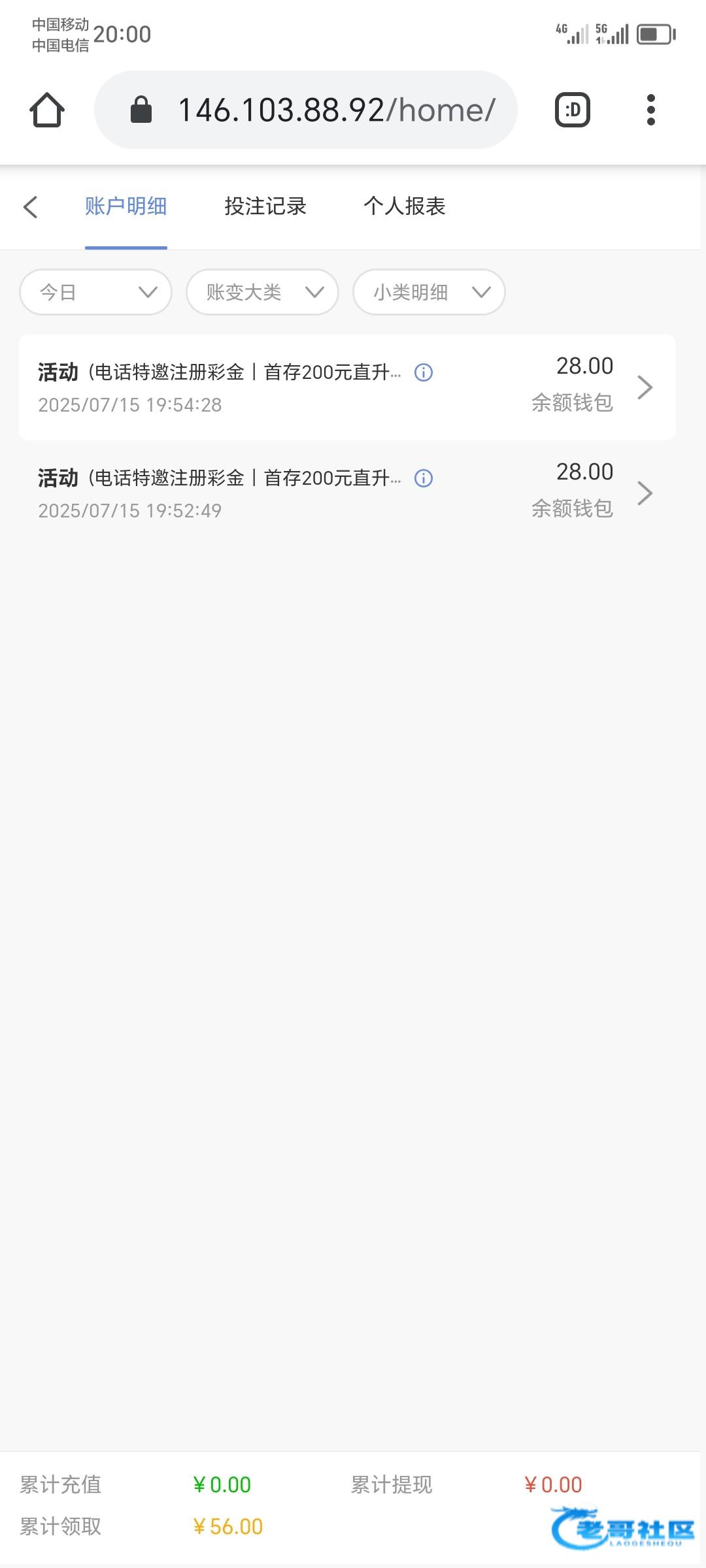Open the browser overflow menu

650,110
